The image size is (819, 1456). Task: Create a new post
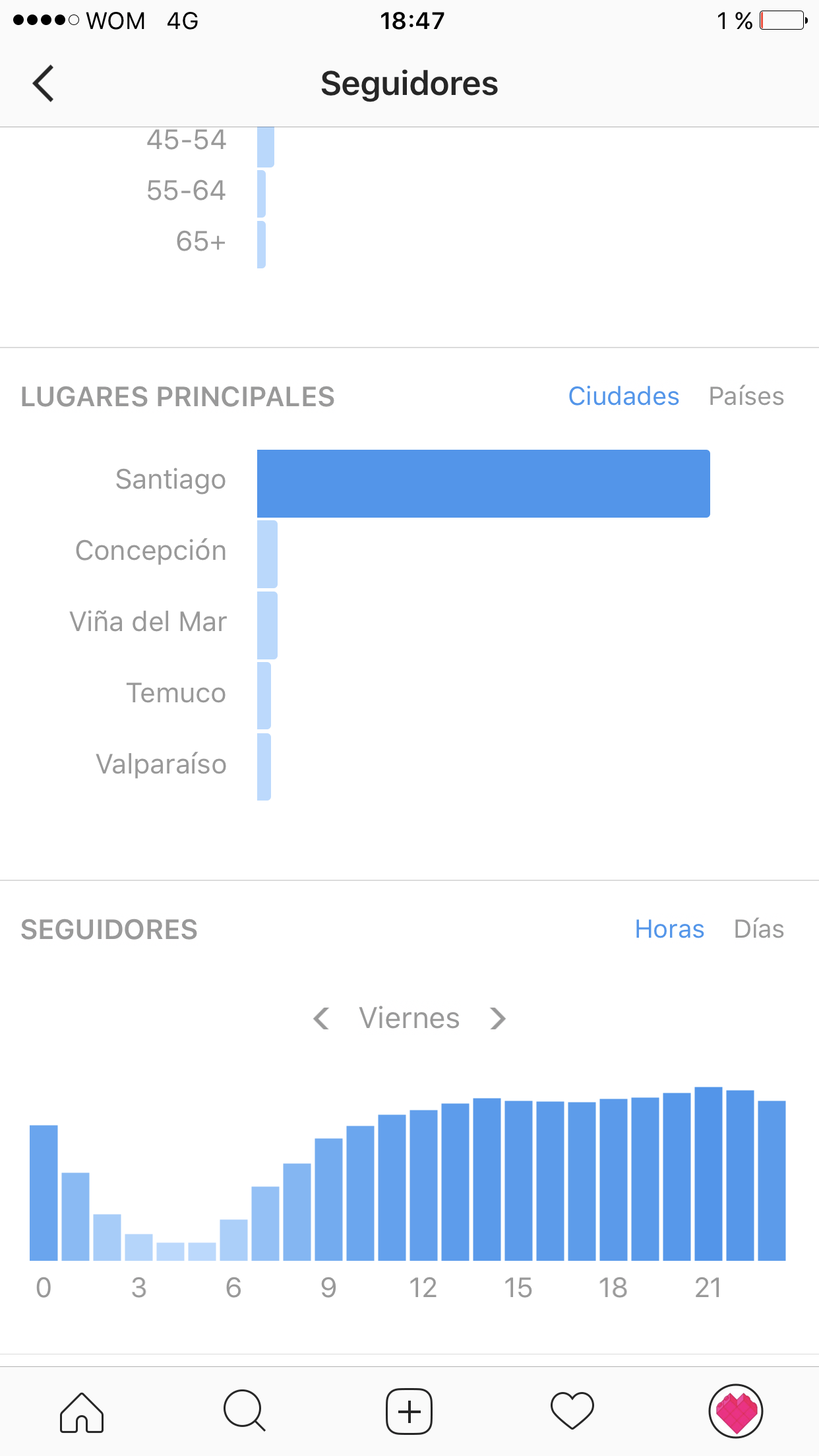pos(409,1412)
